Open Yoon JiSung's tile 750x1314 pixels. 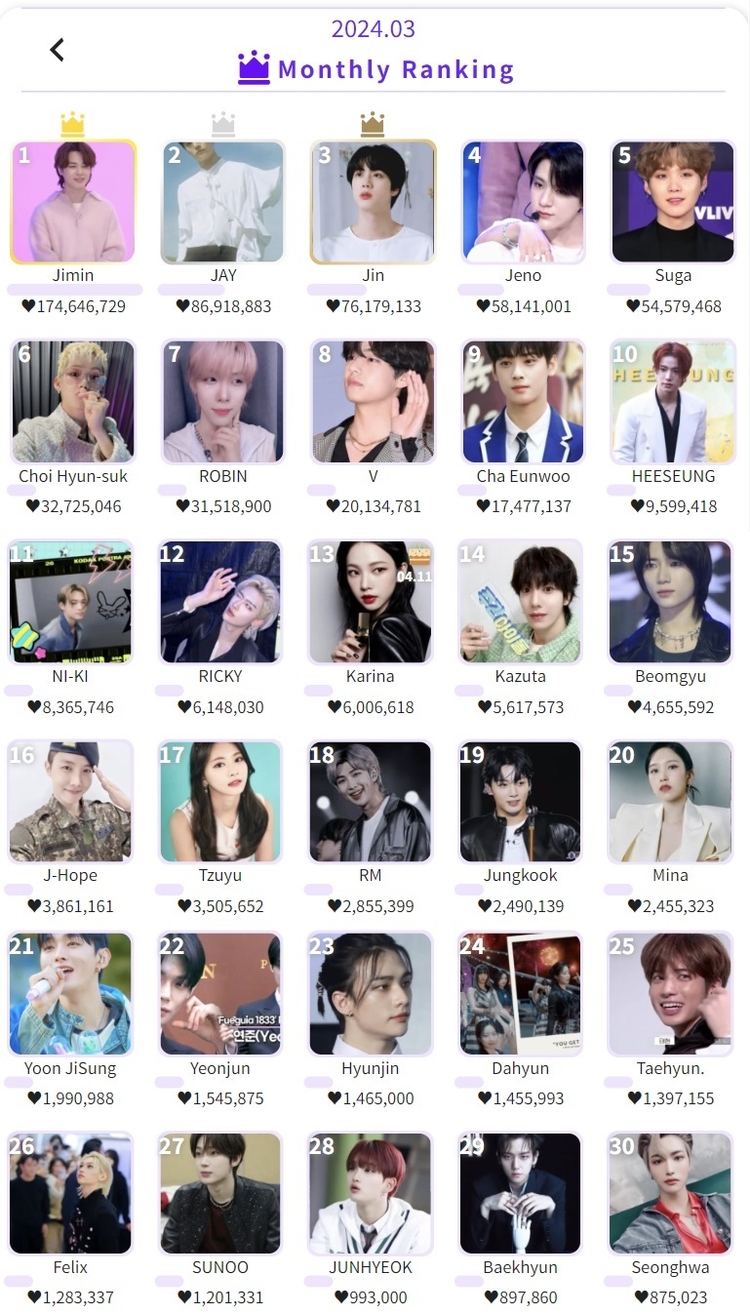click(x=70, y=994)
